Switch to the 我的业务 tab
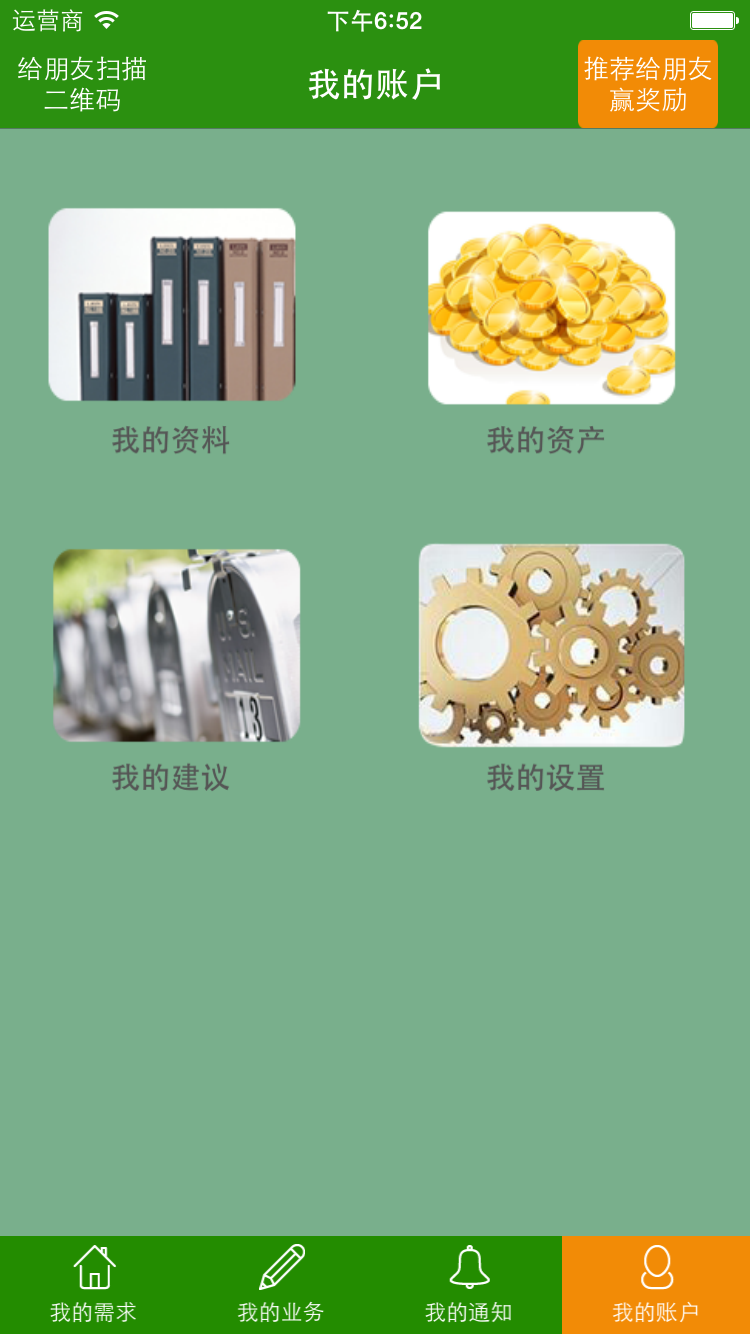 [281, 1285]
